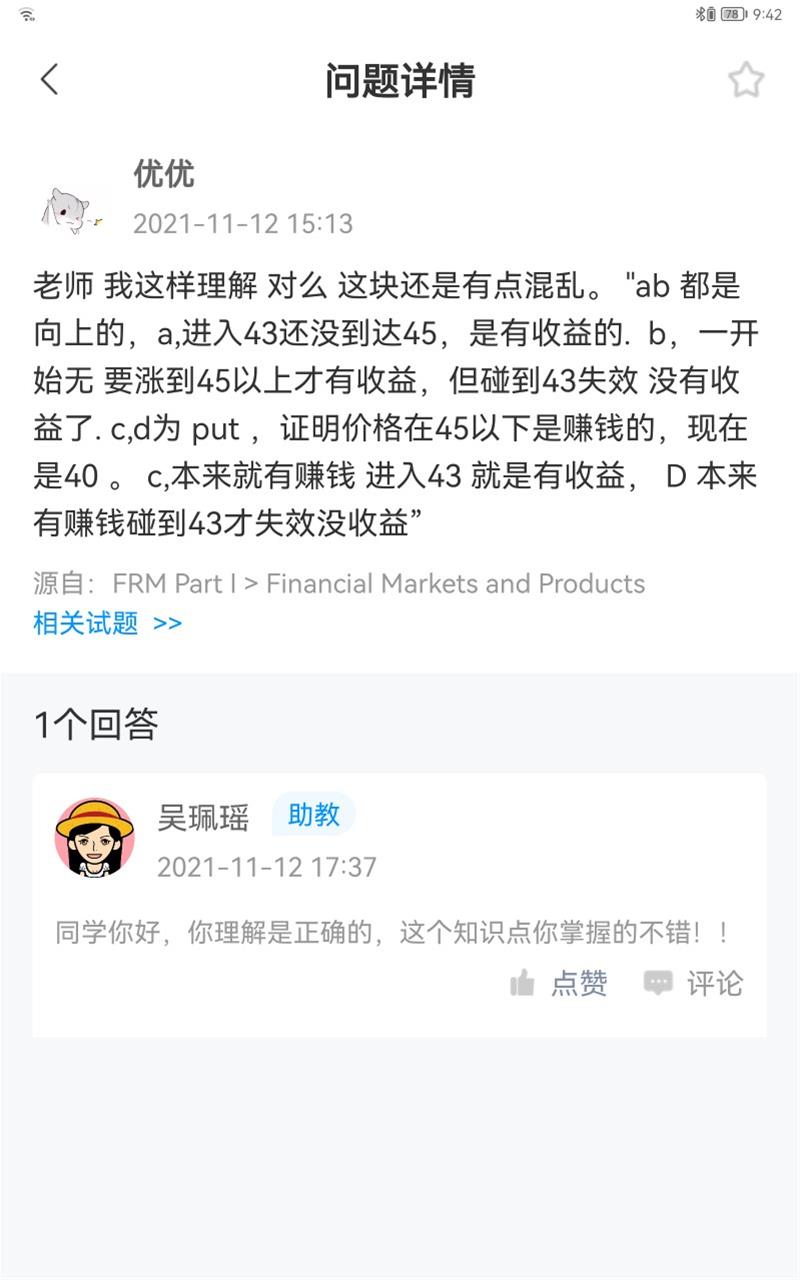Favorite this question with the star icon
The image size is (800, 1280).
point(745,80)
